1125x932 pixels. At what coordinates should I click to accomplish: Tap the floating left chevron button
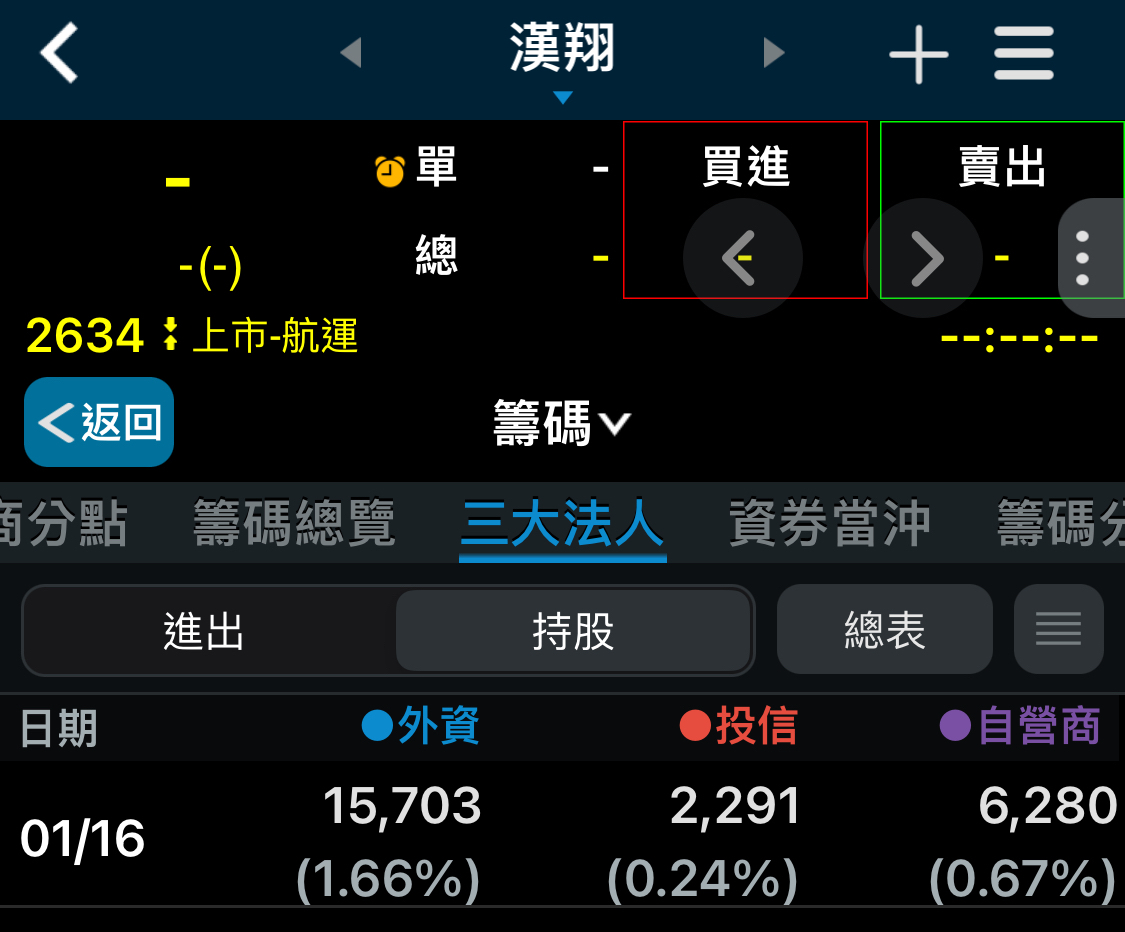[x=743, y=258]
